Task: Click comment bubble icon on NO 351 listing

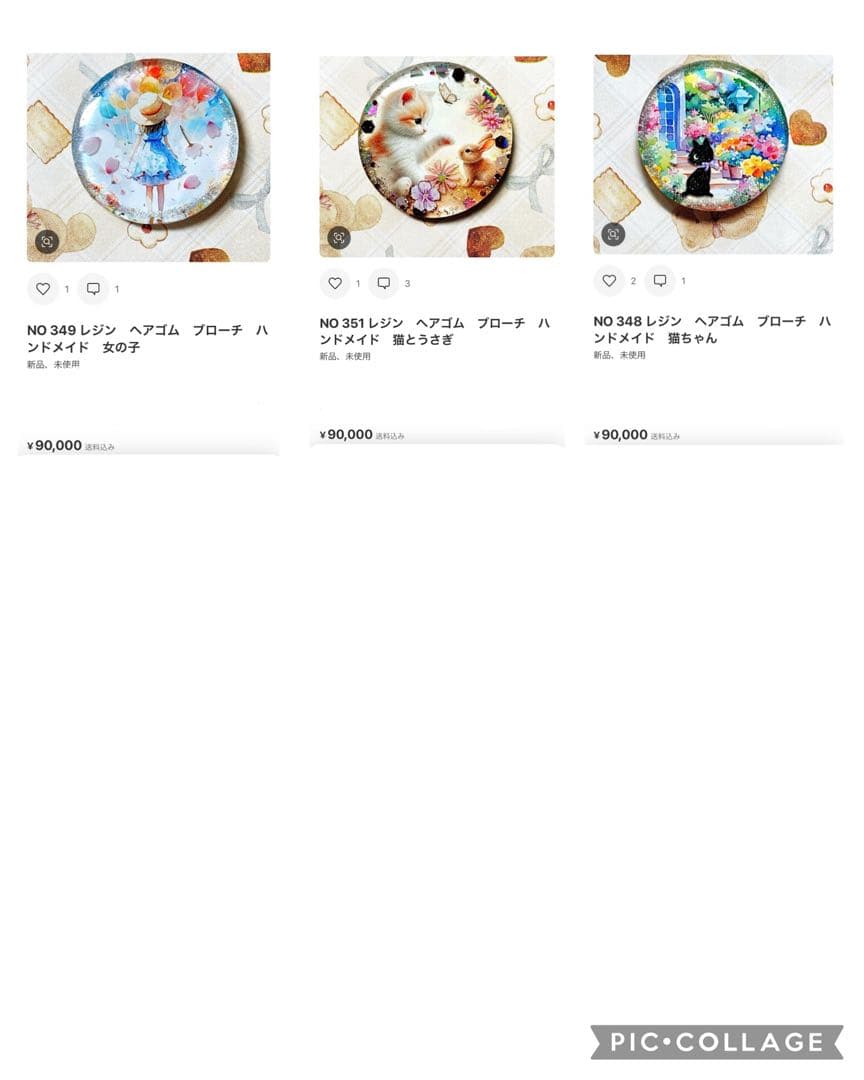Action: tap(383, 283)
